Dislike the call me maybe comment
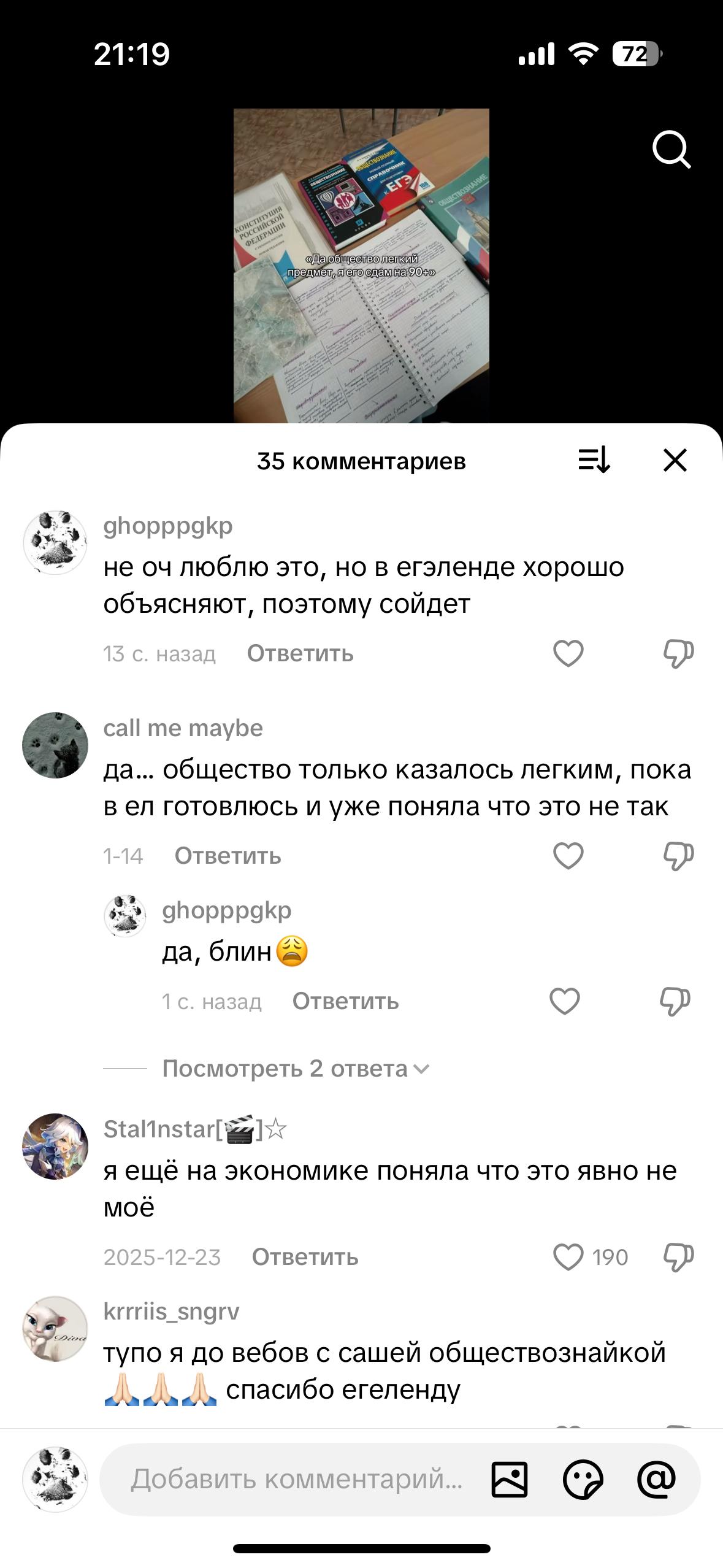The width and height of the screenshot is (723, 1568). click(678, 856)
